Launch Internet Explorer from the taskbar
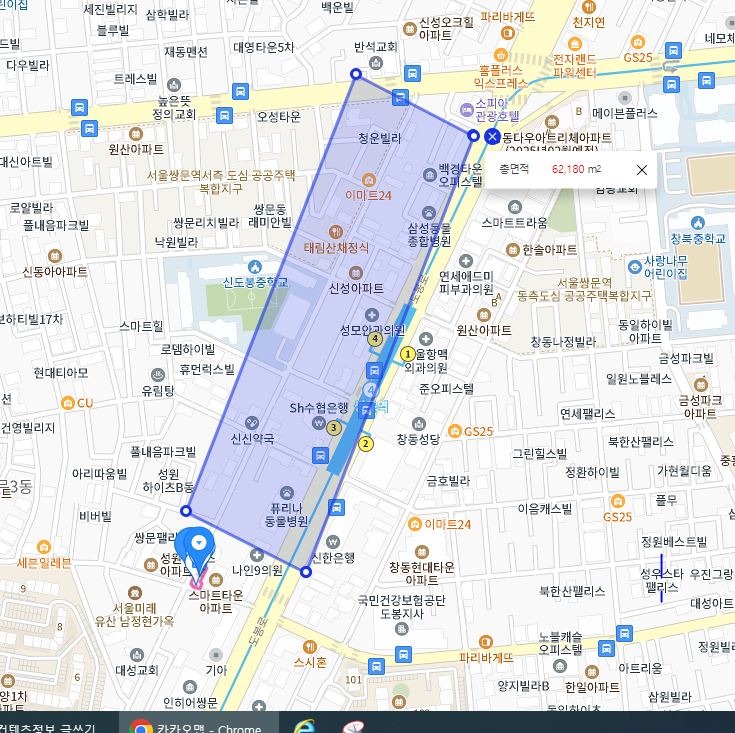This screenshot has height=733, width=735. click(302, 726)
